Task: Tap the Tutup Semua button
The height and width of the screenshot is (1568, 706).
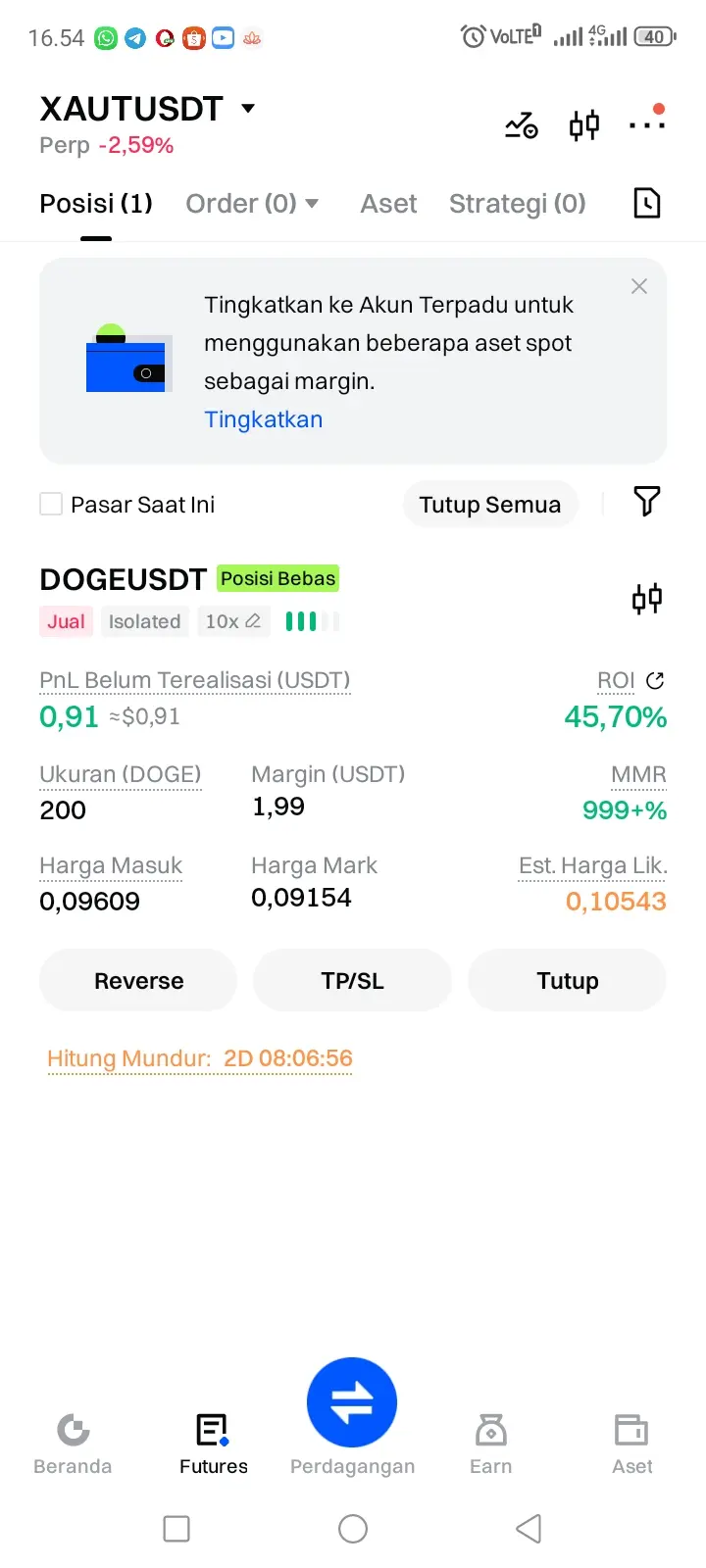Action: 490,505
